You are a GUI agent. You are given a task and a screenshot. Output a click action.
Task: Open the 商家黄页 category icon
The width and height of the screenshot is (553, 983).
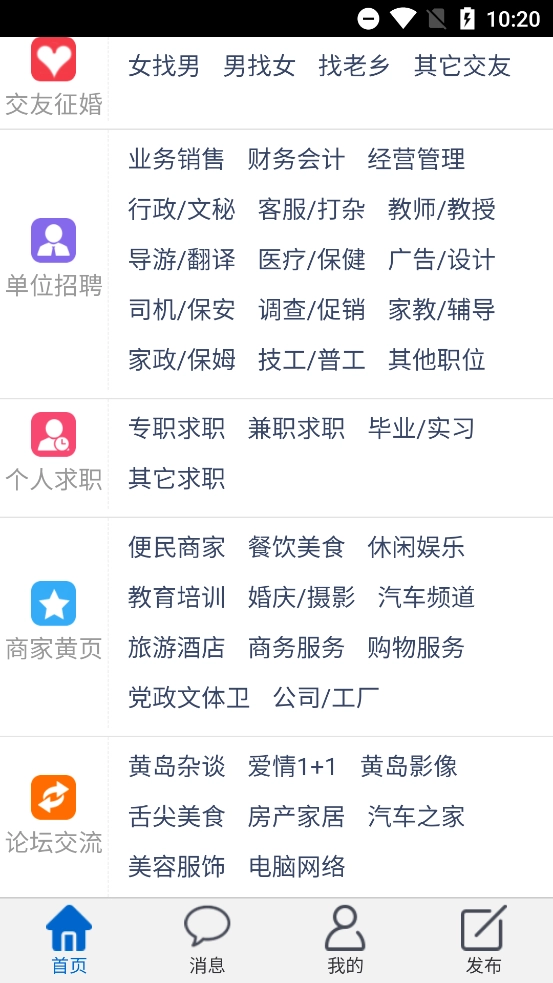point(53,603)
